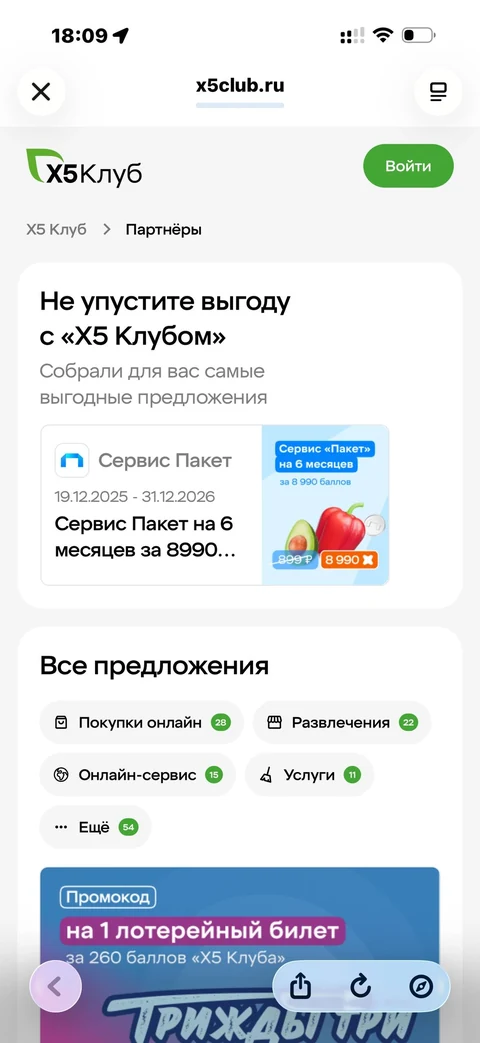
Task: Open page in Safari compass icon
Action: (421, 987)
